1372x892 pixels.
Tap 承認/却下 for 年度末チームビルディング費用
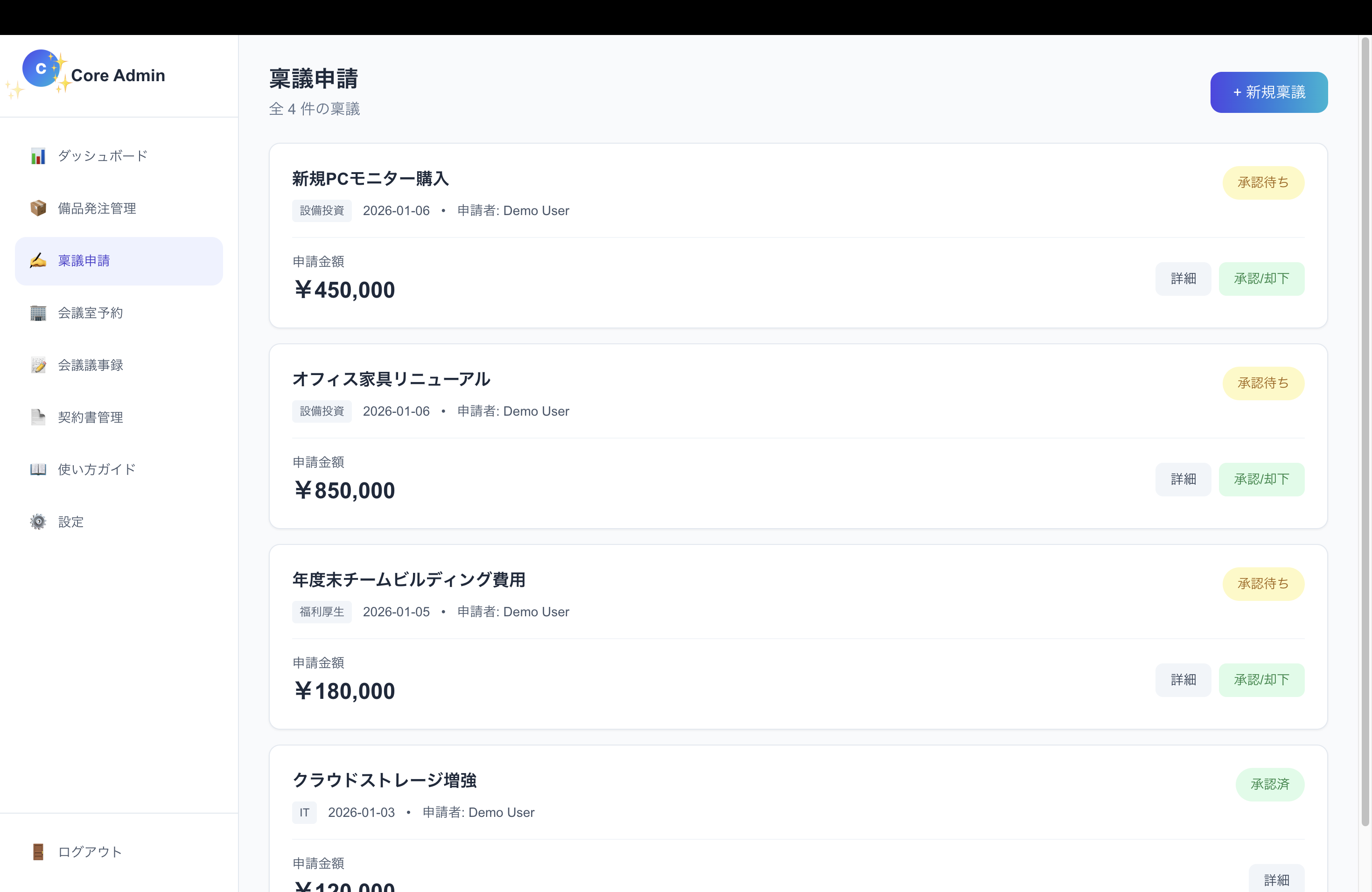click(x=1261, y=680)
